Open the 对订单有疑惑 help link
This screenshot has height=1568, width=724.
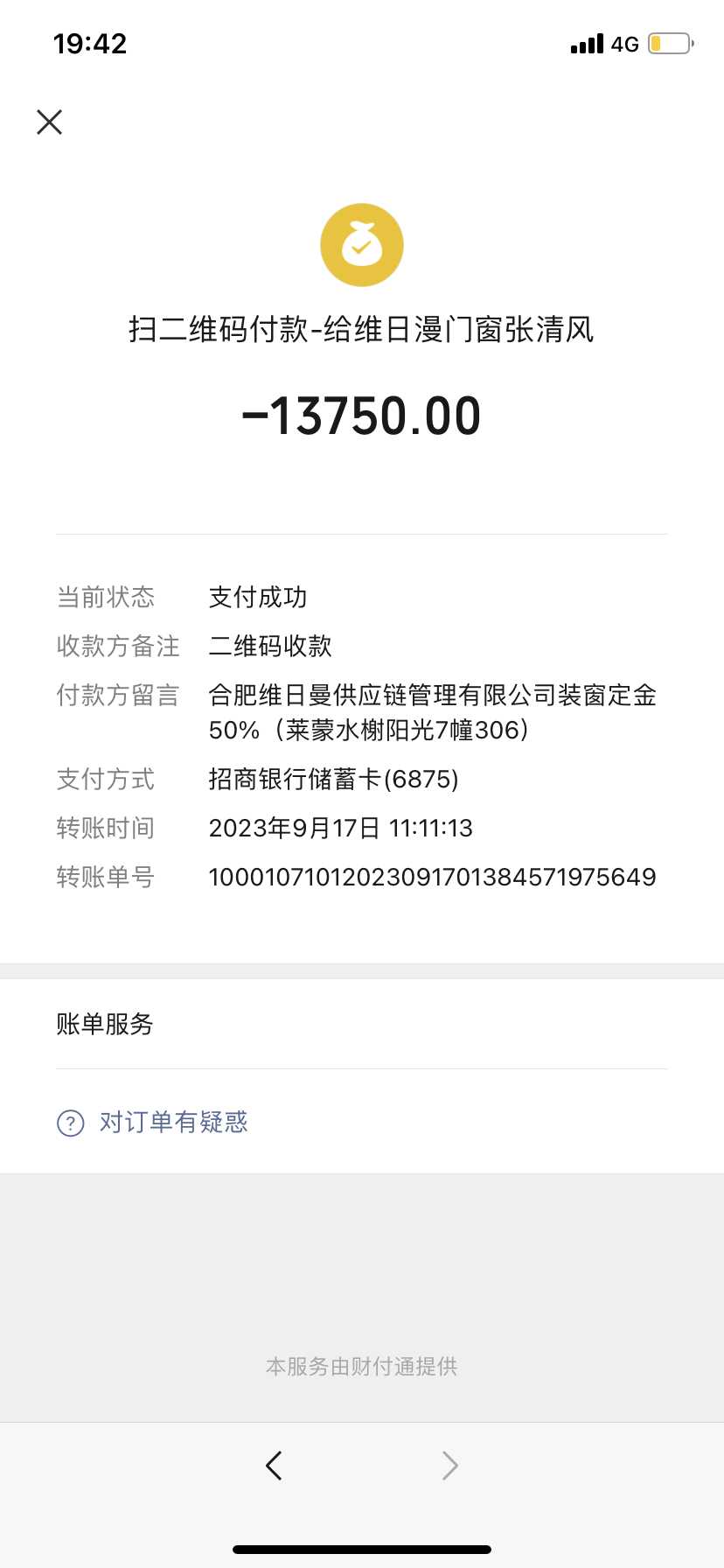point(173,1122)
